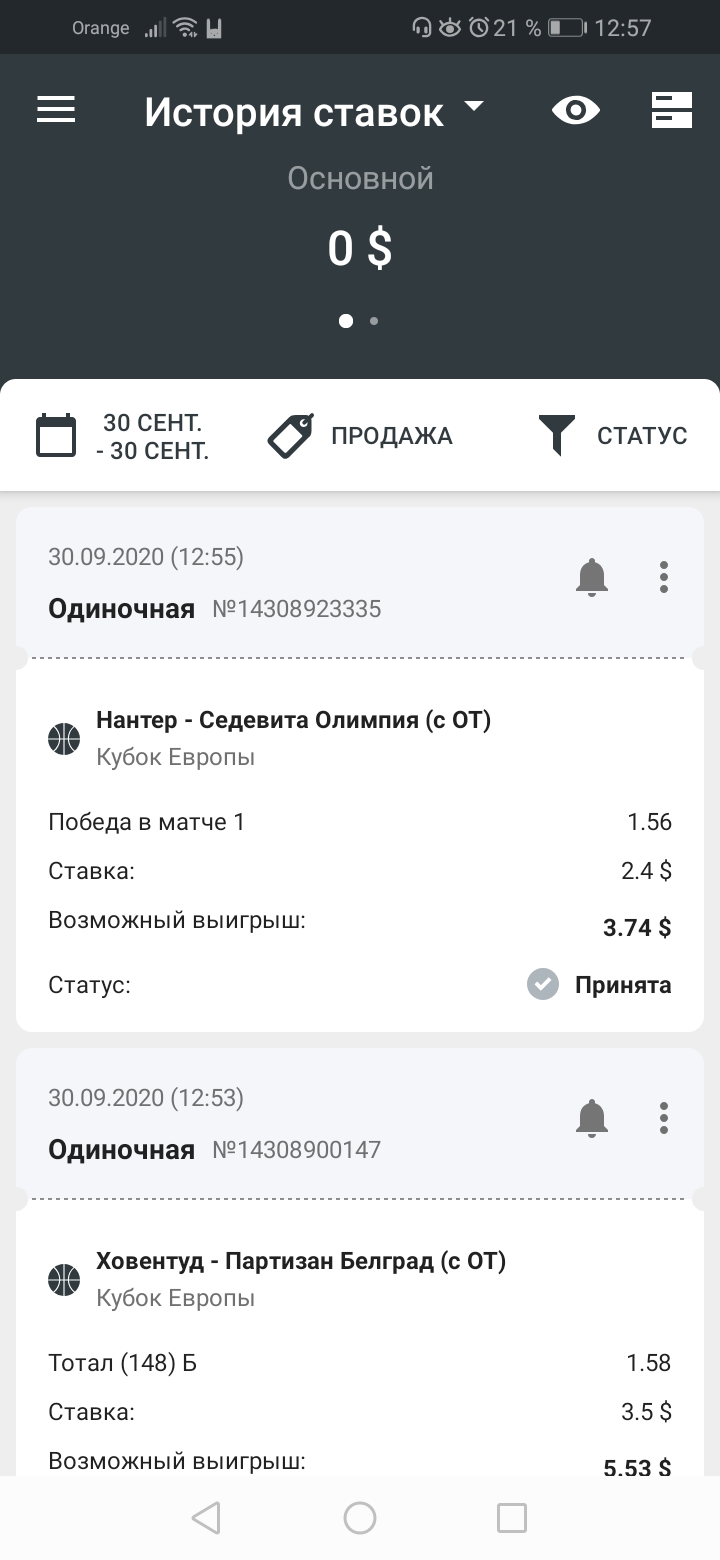720x1560 pixels.
Task: Toggle balance visibility eye icon
Action: (576, 110)
